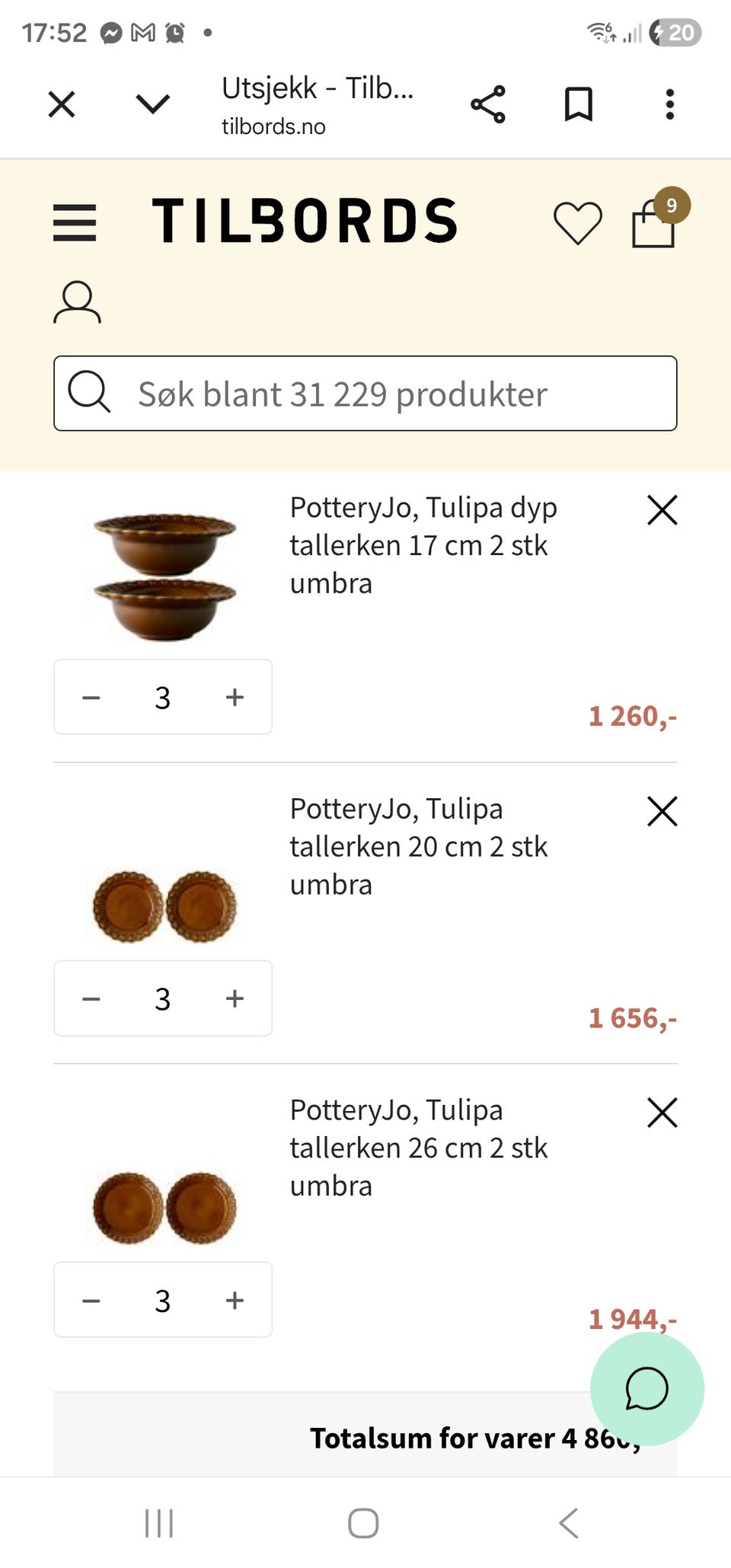731x1568 pixels.
Task: Decrease quantity of Tulipa tallerken 26 cm
Action: 91,1300
